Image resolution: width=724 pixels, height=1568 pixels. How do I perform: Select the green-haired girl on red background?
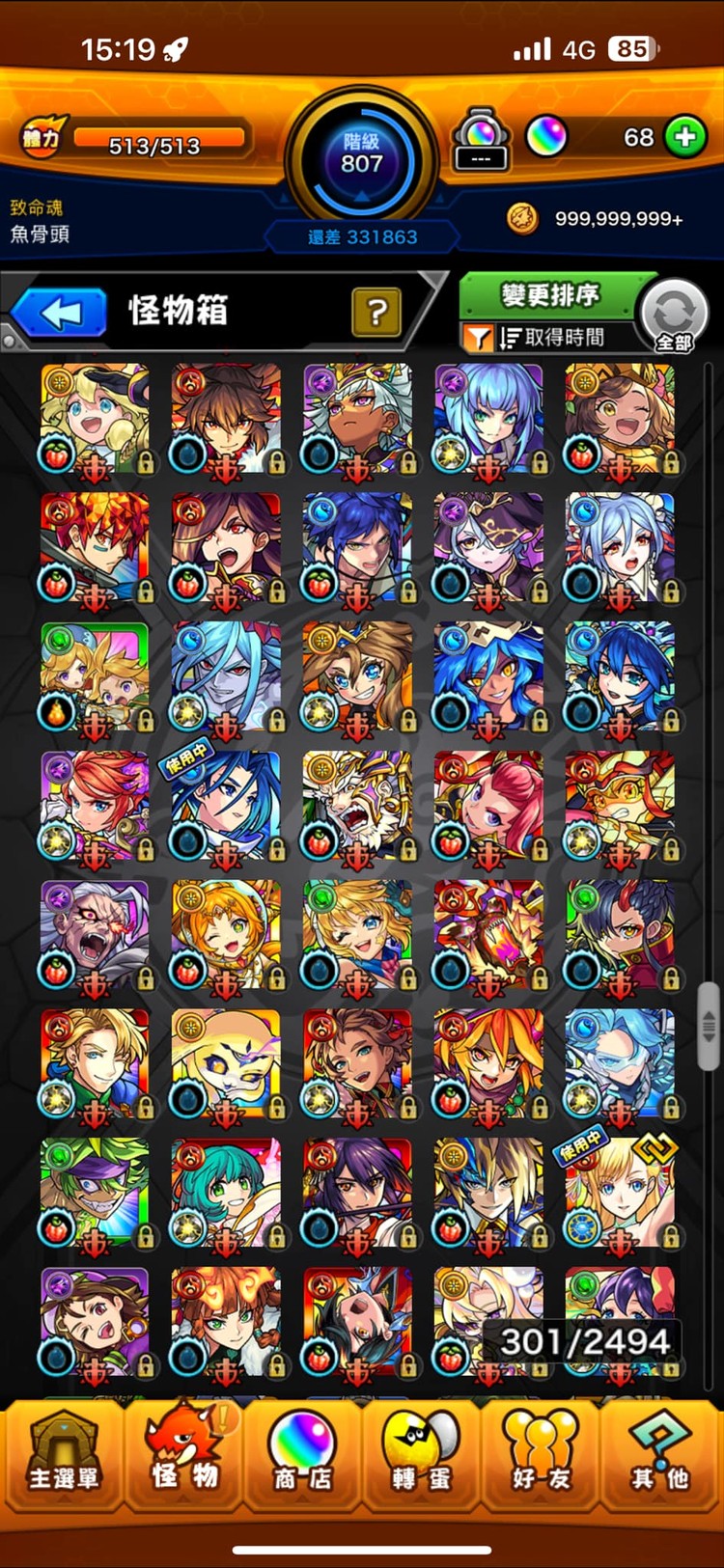click(226, 1194)
